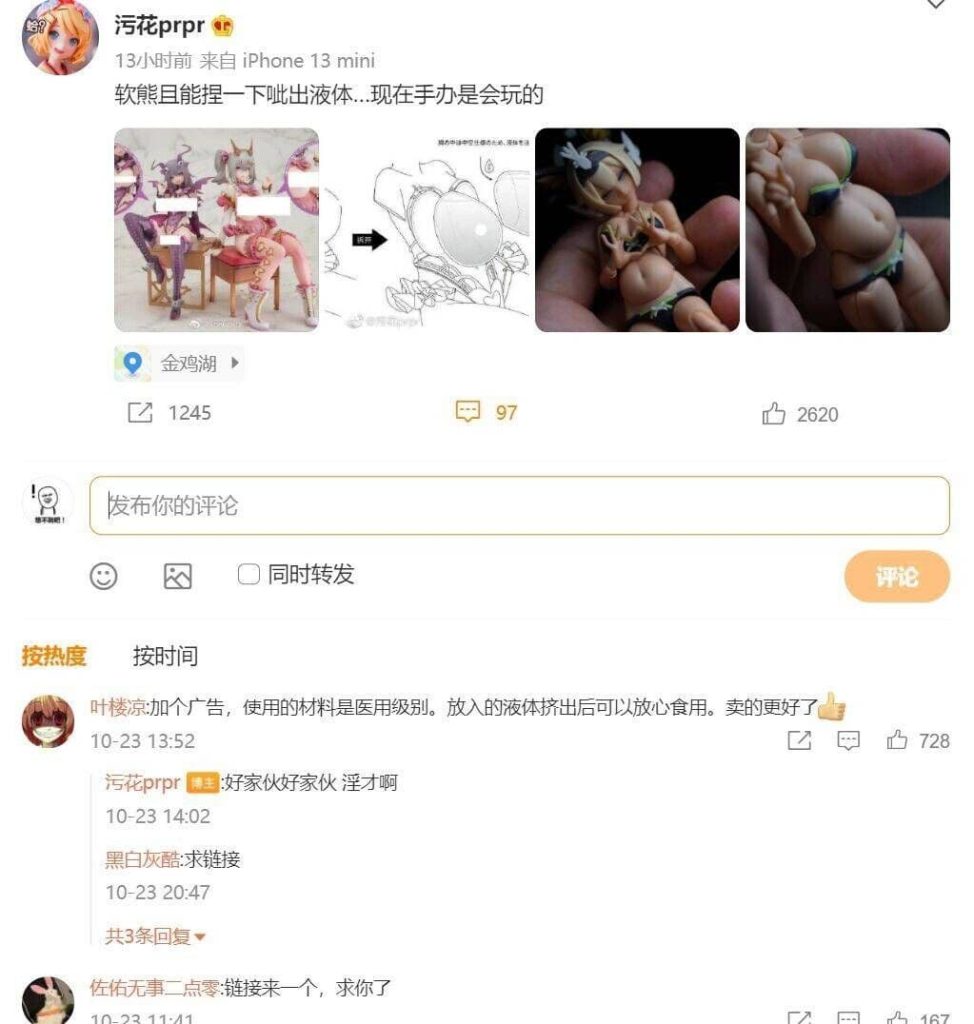Attach an image to the comment
Screen dimensions: 974x1024
click(x=177, y=576)
